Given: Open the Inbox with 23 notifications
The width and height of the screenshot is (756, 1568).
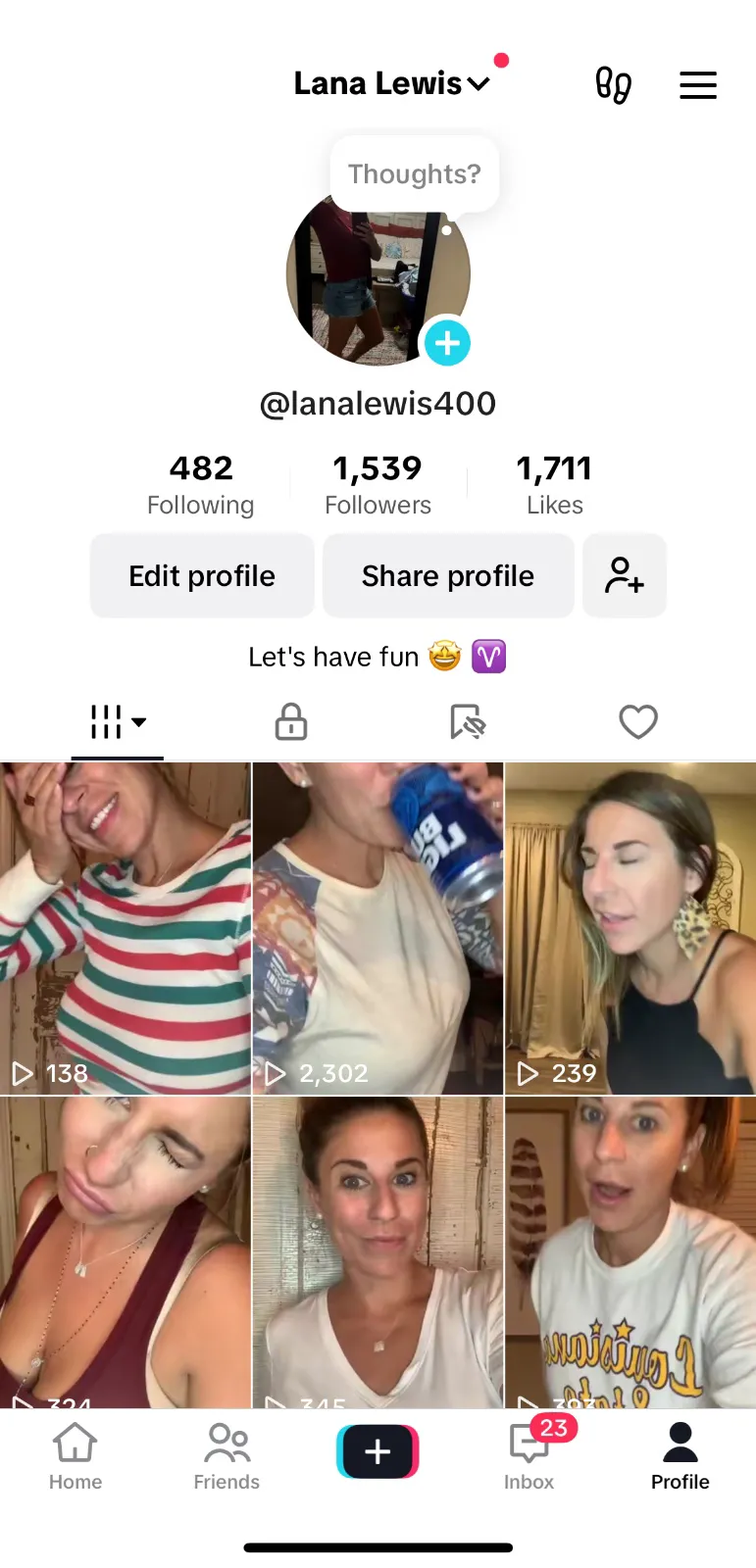Looking at the screenshot, I should (x=529, y=1456).
